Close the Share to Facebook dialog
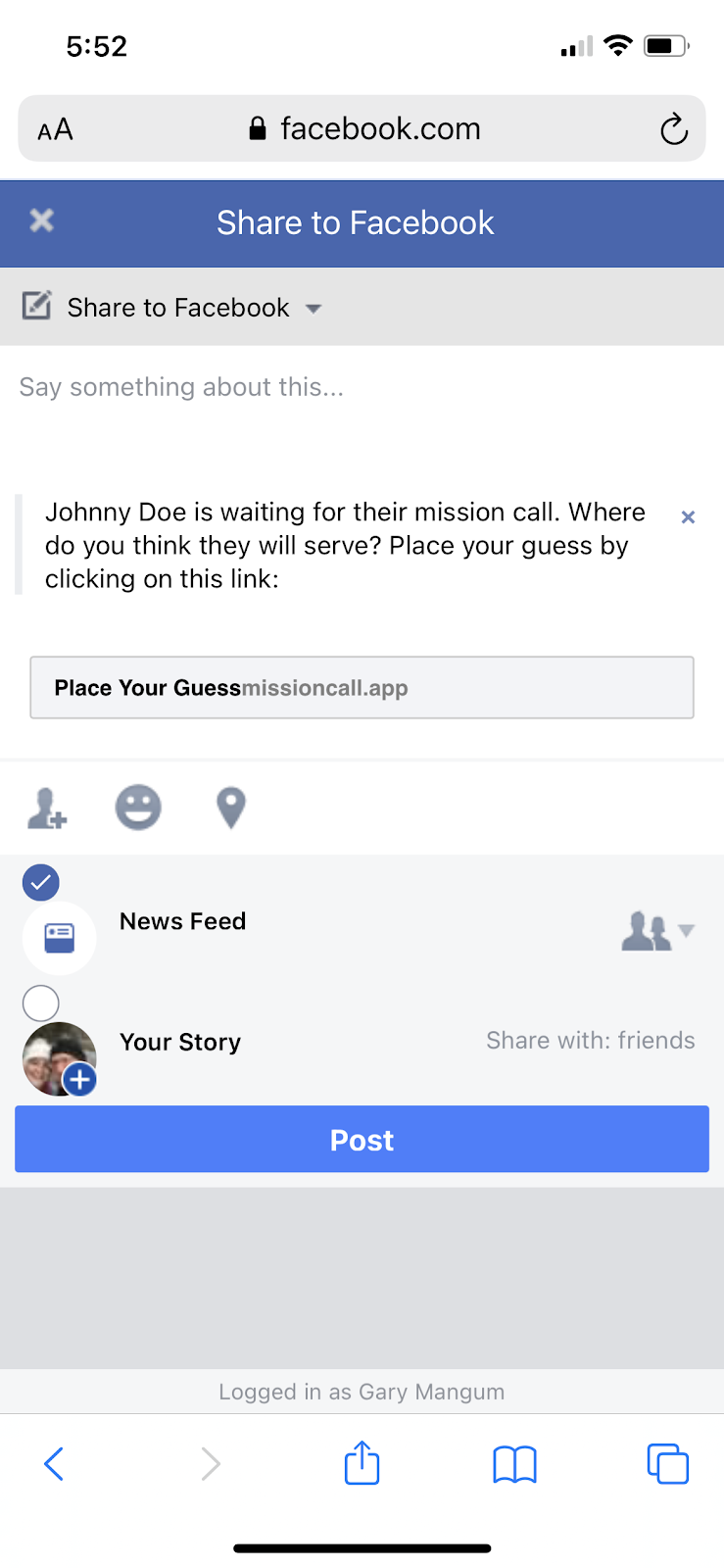 [x=41, y=220]
